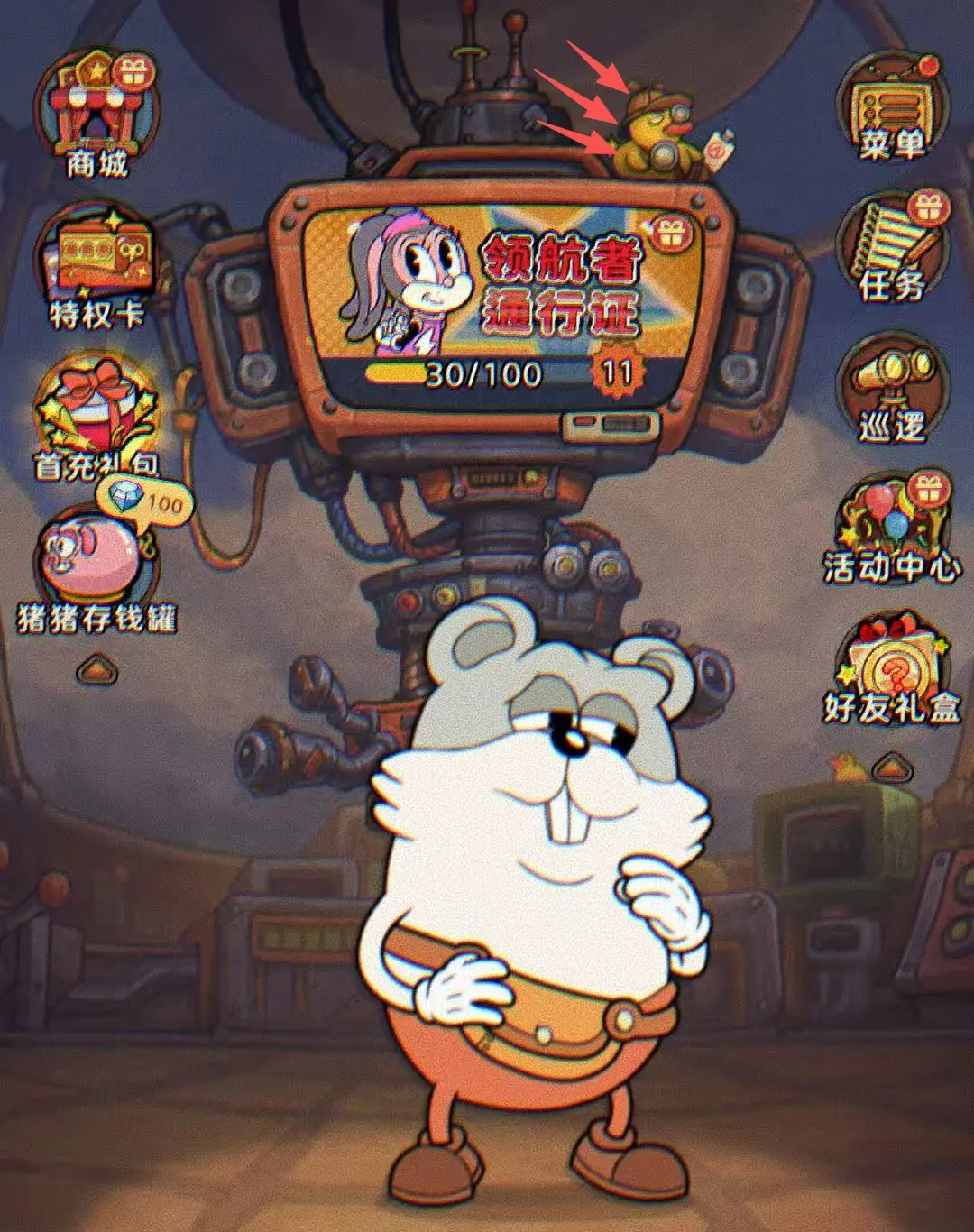Viewport: 974px width, 1232px height.
Task: Collapse the right icon column arrow
Action: pyautogui.click(x=891, y=768)
